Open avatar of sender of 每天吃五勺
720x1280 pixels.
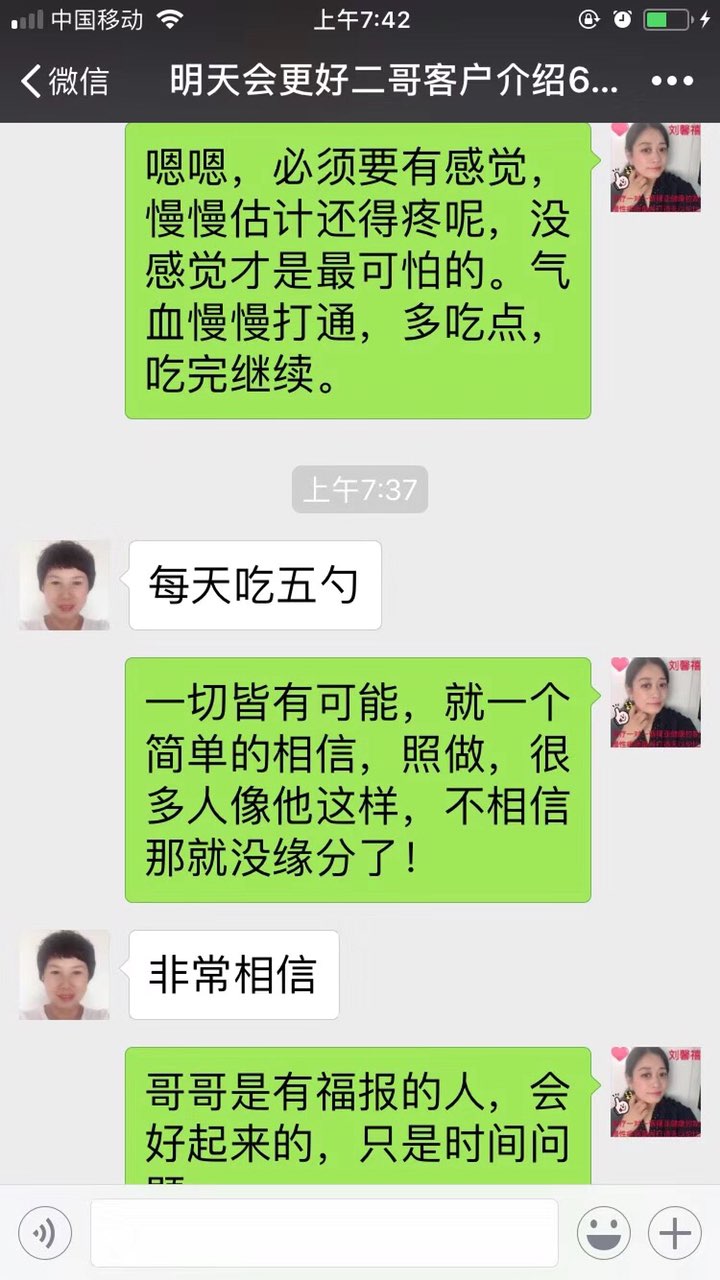[x=64, y=586]
